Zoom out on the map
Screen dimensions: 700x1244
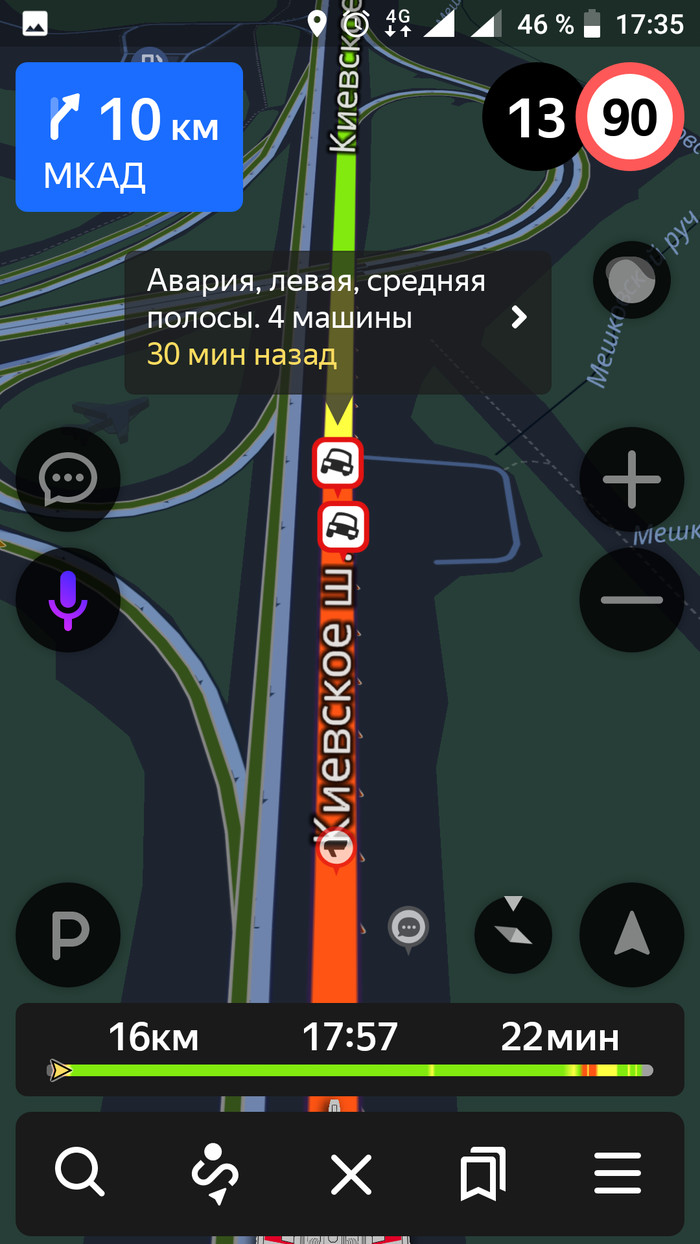[x=631, y=600]
